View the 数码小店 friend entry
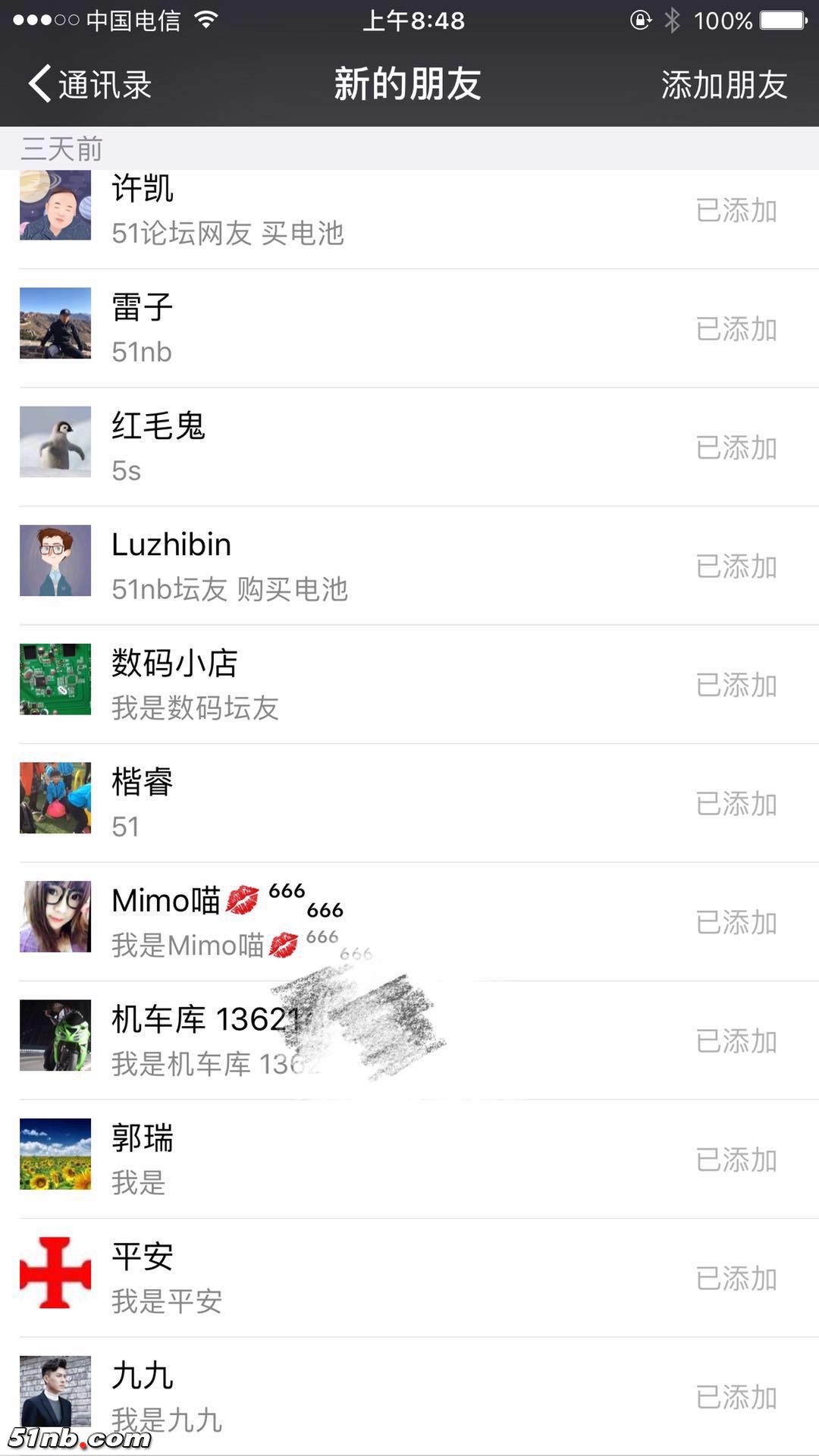Image resolution: width=819 pixels, height=1456 pixels. pyautogui.click(x=379, y=685)
